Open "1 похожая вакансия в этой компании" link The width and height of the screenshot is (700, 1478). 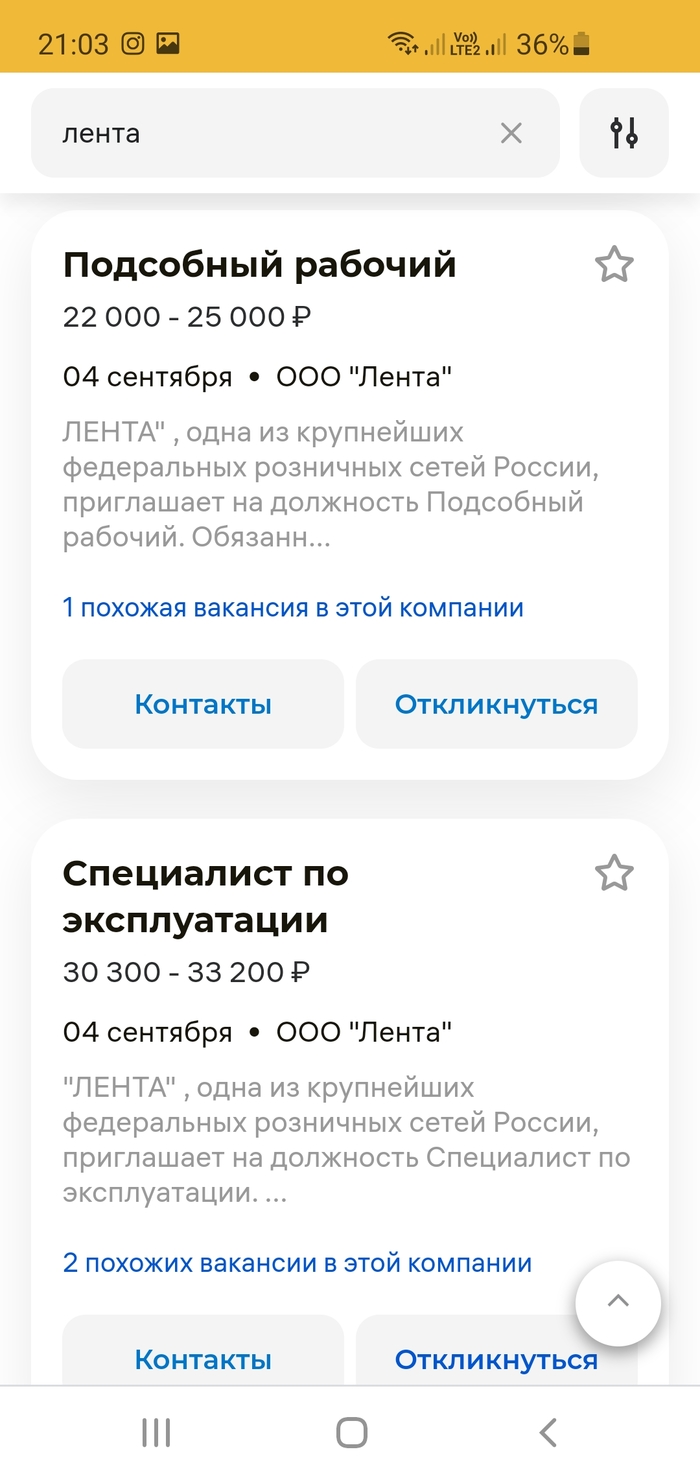point(293,607)
